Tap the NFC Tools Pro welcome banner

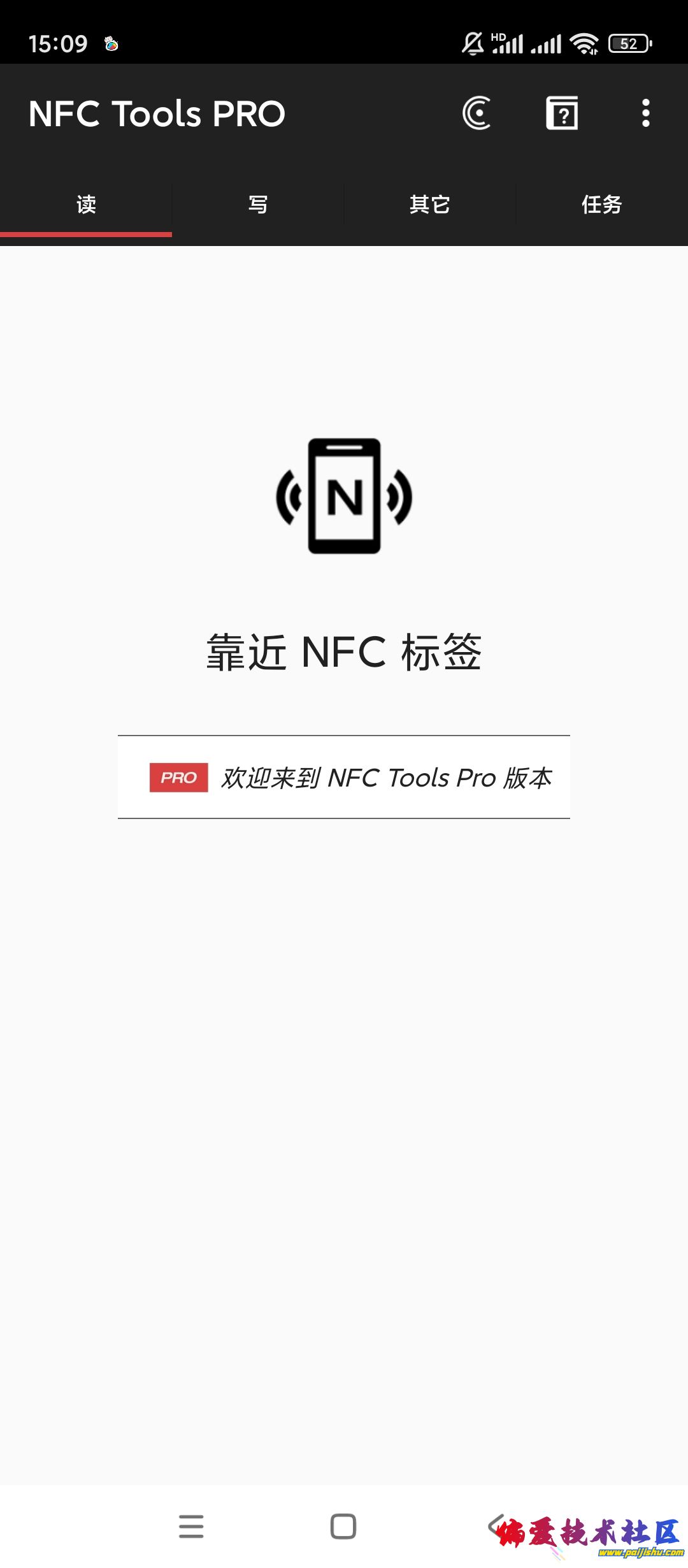coord(344,778)
